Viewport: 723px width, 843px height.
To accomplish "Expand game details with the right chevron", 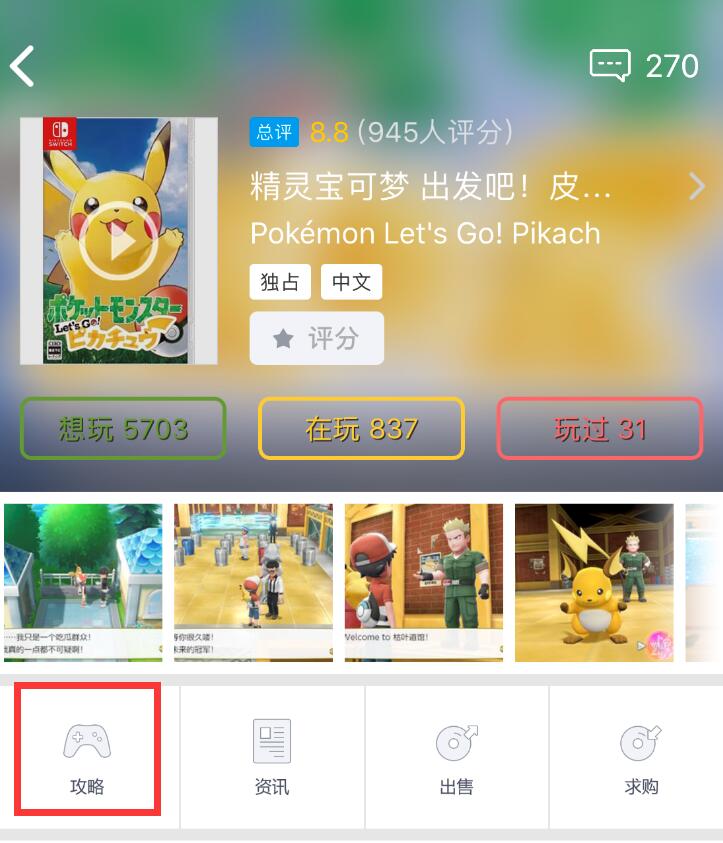I will coord(696,185).
